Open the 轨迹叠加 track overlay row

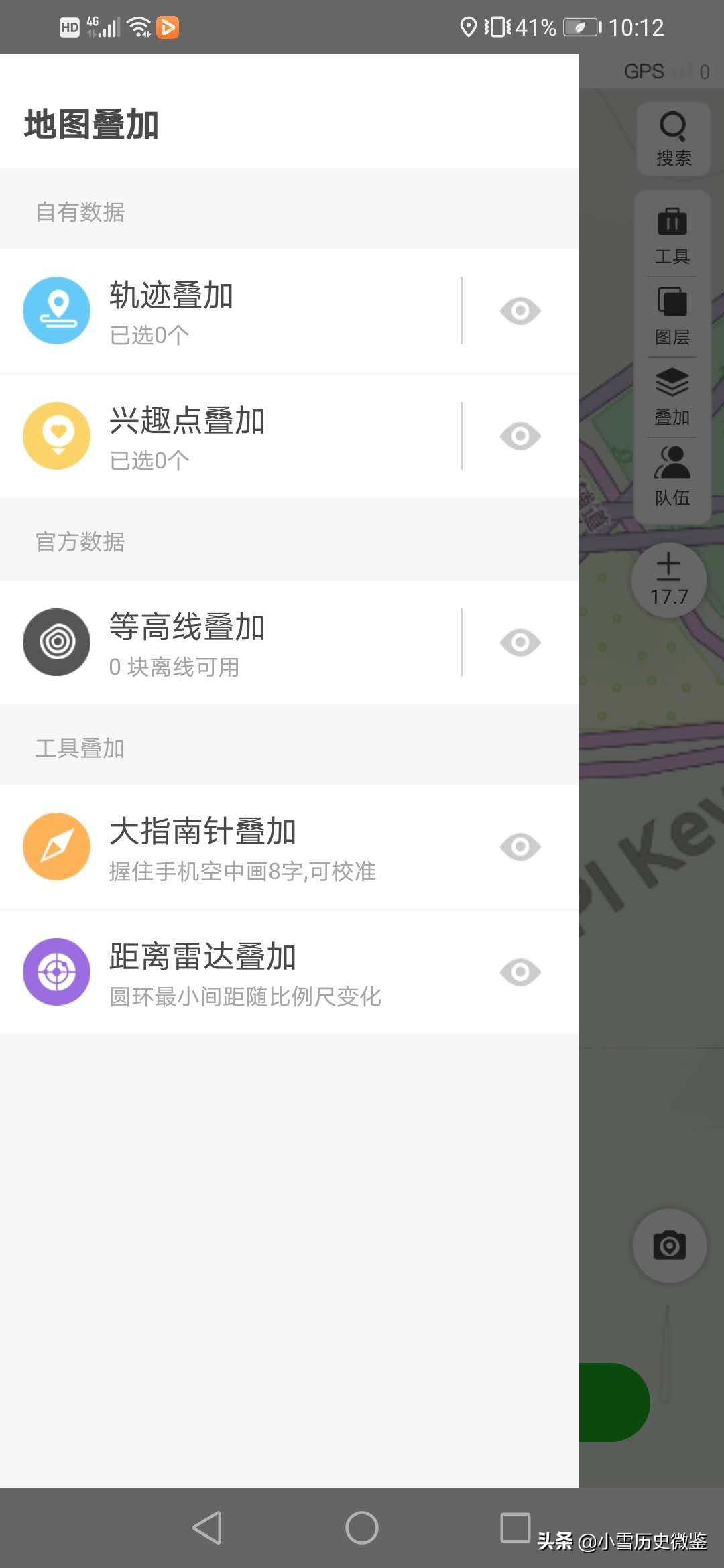coord(235,311)
